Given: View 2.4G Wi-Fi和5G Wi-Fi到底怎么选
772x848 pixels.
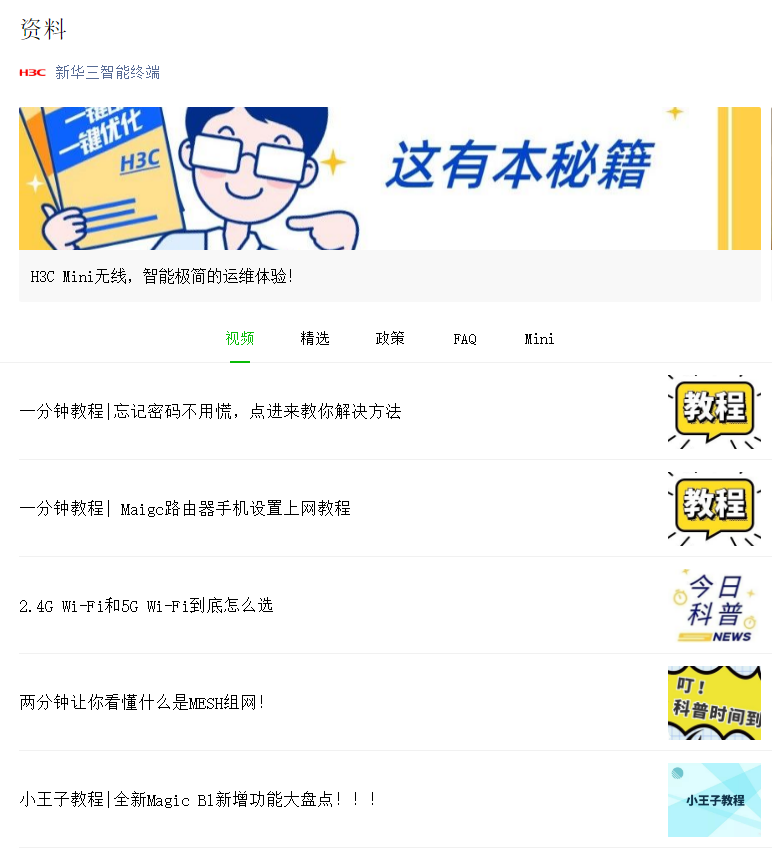Looking at the screenshot, I should [146, 605].
